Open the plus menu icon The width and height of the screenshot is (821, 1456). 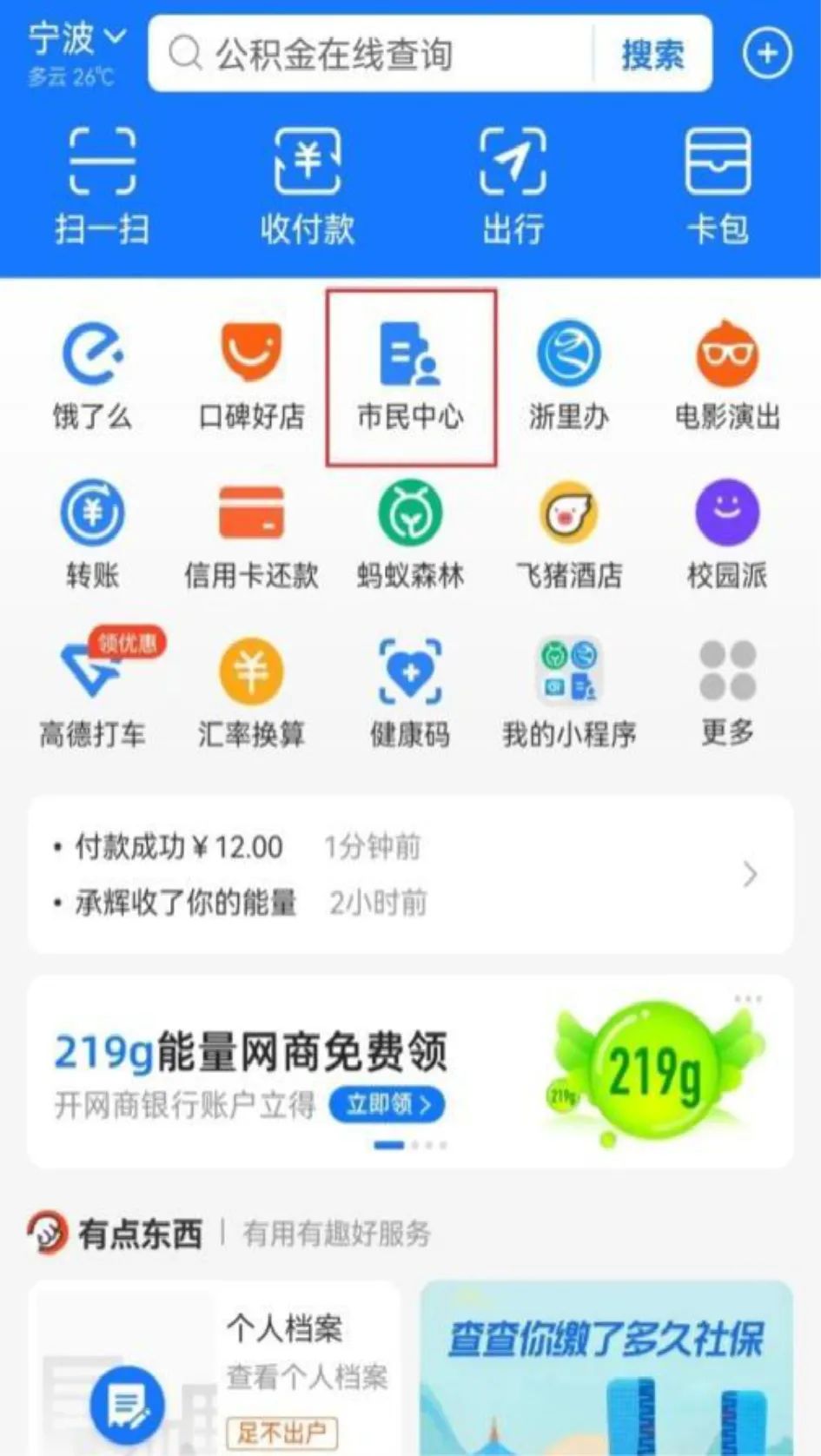pyautogui.click(x=767, y=54)
